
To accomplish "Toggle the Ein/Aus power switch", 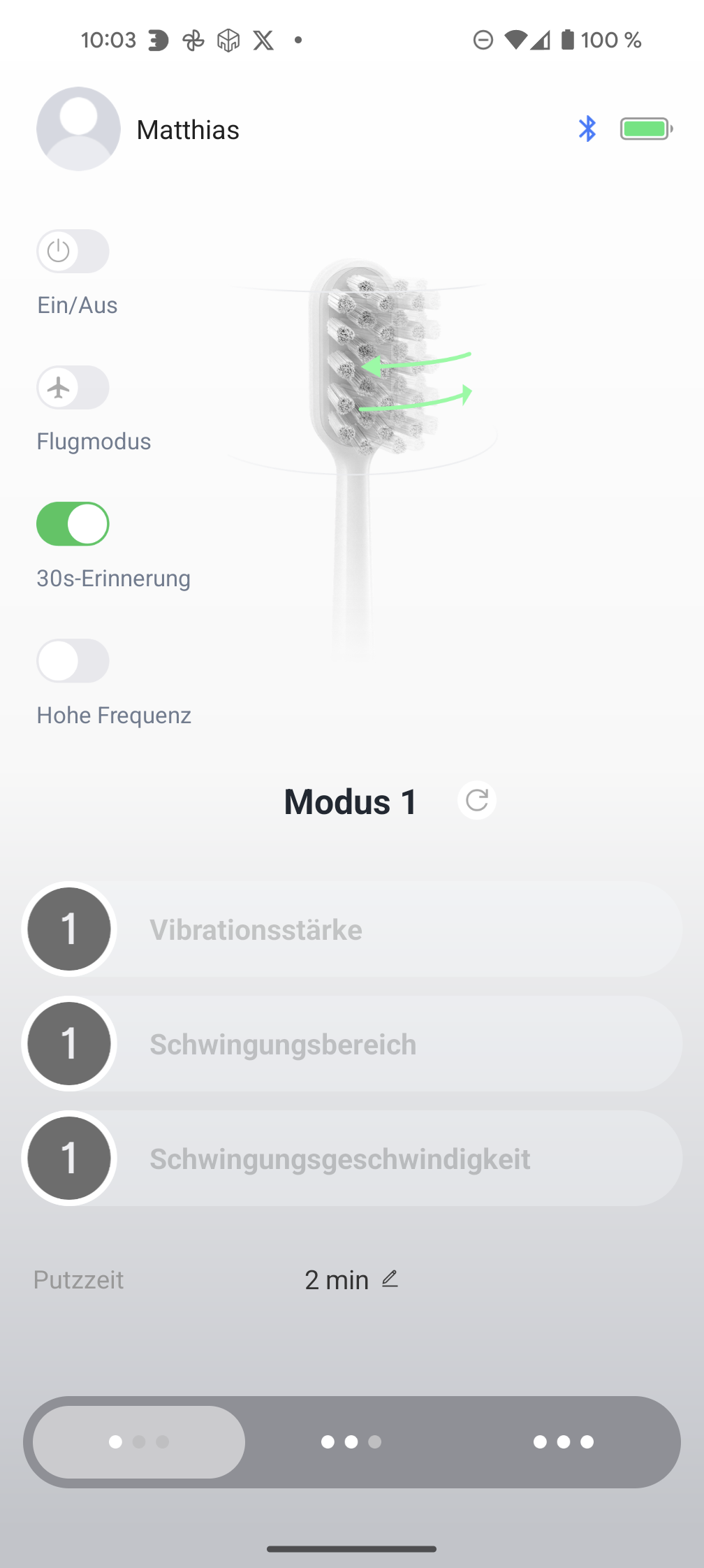I will (x=73, y=252).
